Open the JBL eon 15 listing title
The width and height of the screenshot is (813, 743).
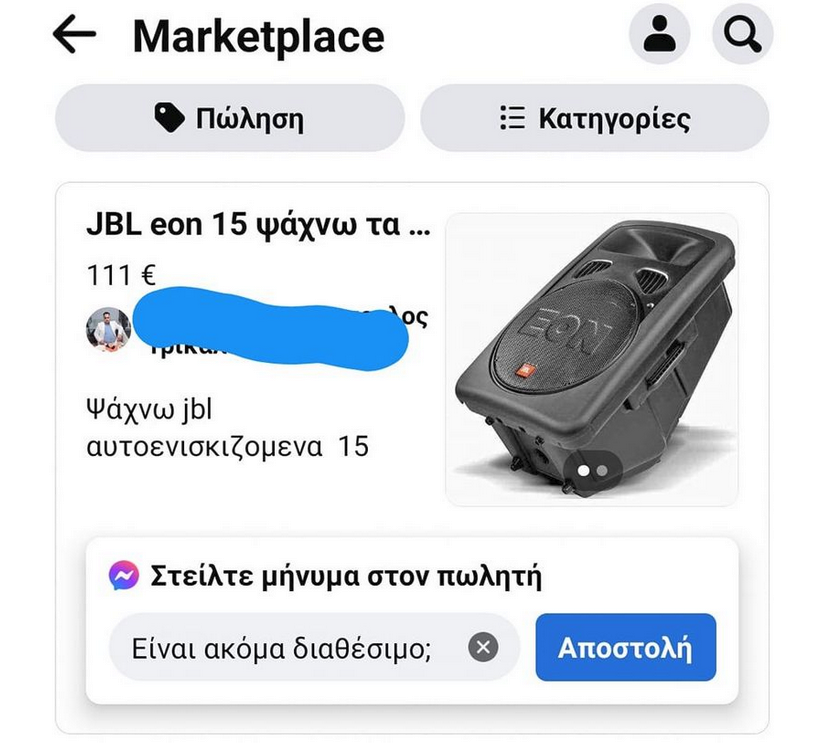[x=259, y=226]
